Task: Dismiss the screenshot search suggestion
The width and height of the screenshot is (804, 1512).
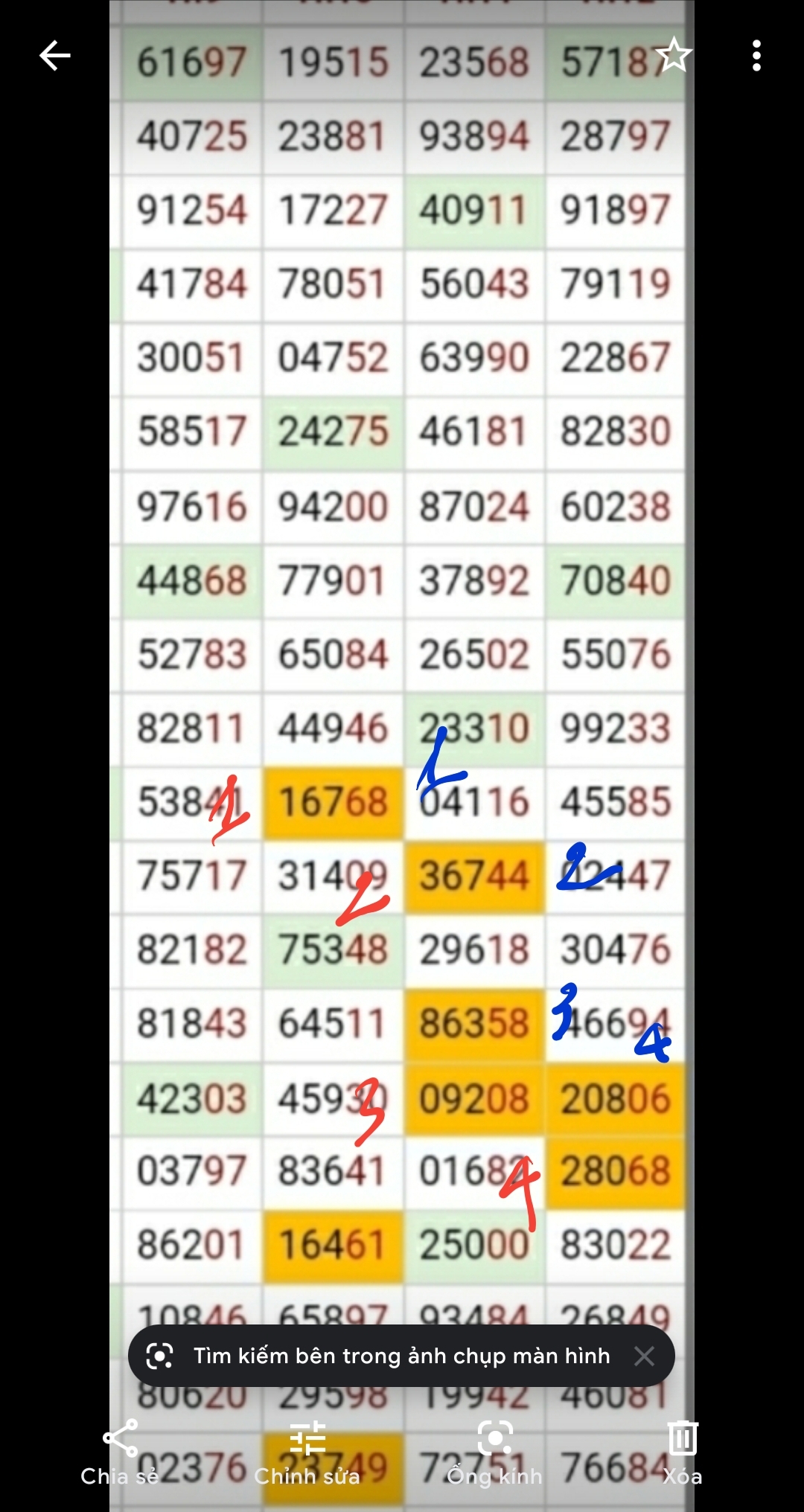Action: click(645, 1356)
